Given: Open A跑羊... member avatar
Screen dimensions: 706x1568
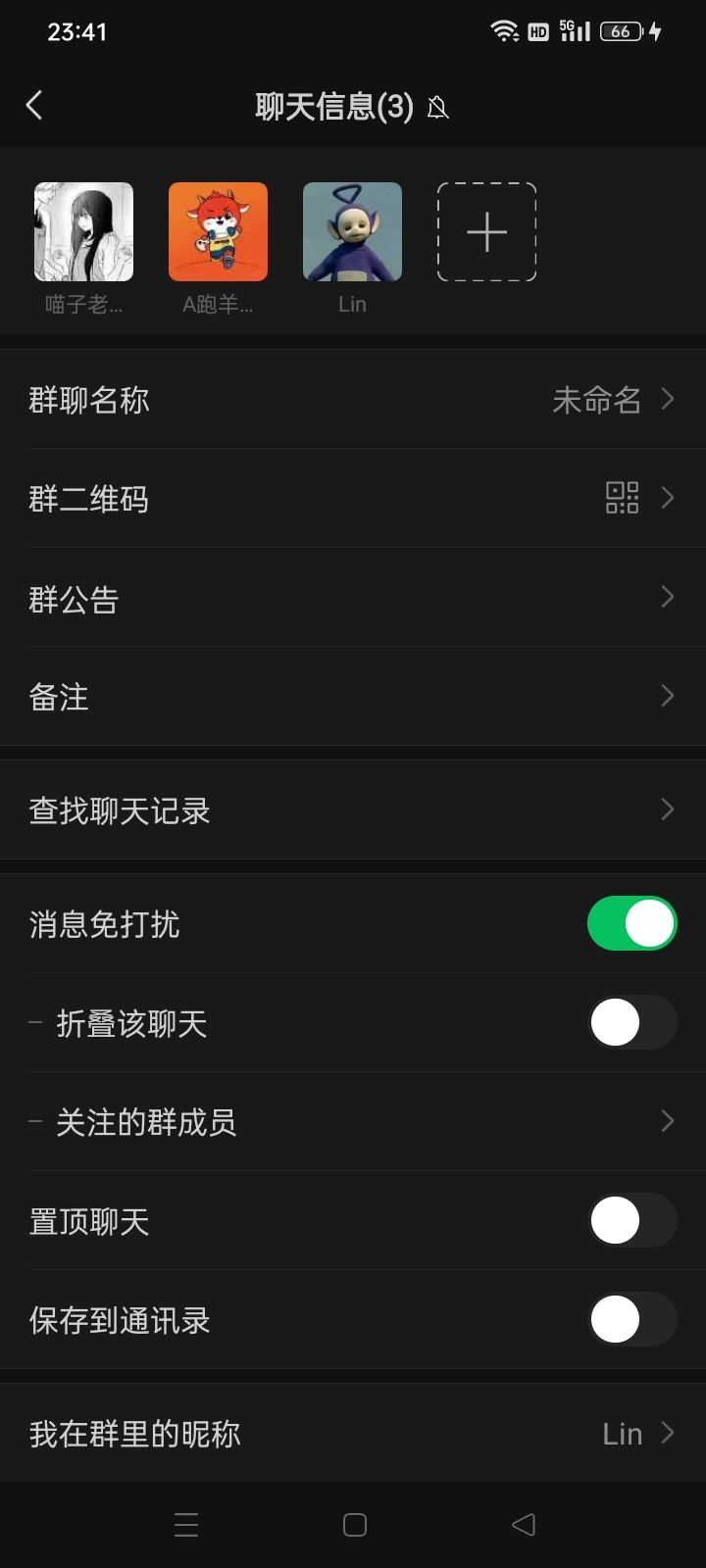Looking at the screenshot, I should (x=218, y=231).
